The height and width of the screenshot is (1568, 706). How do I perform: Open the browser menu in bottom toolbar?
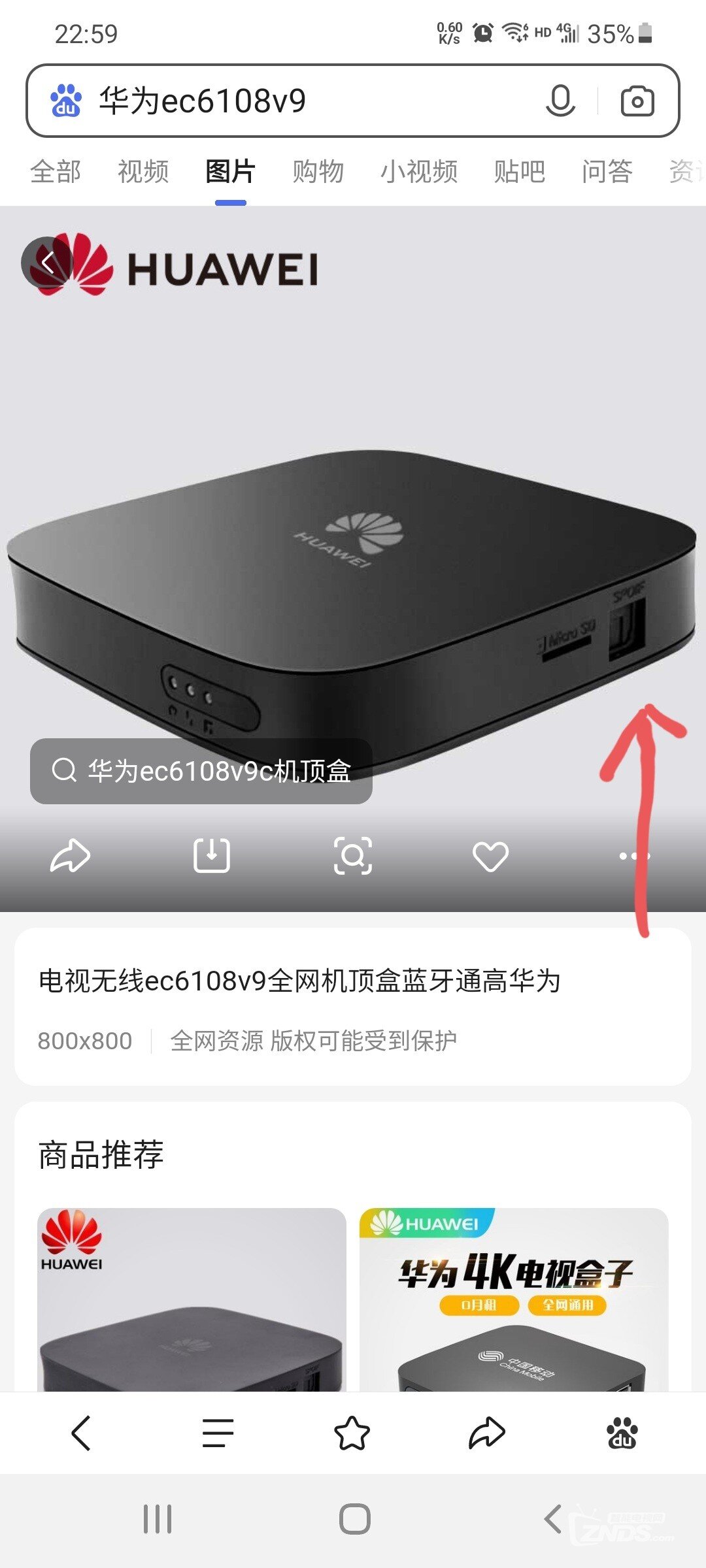[217, 1433]
